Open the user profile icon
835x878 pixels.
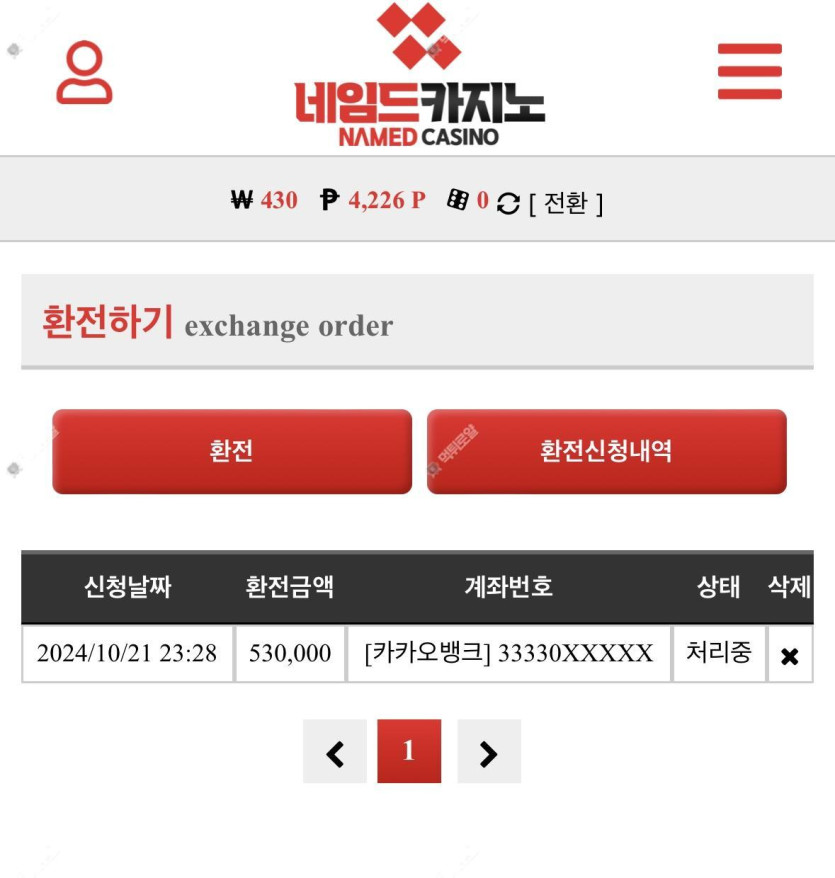(x=84, y=72)
